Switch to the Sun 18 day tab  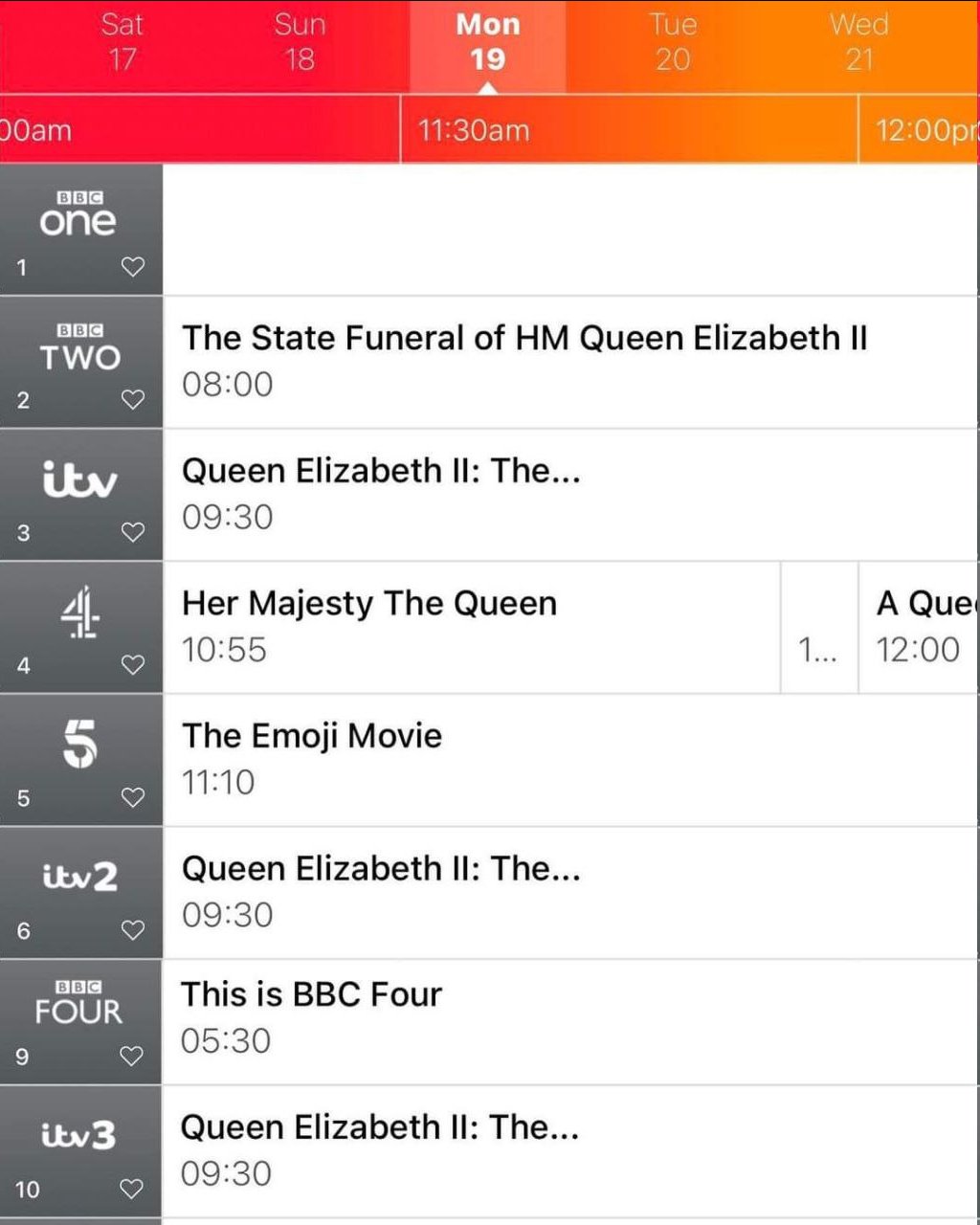point(300,42)
